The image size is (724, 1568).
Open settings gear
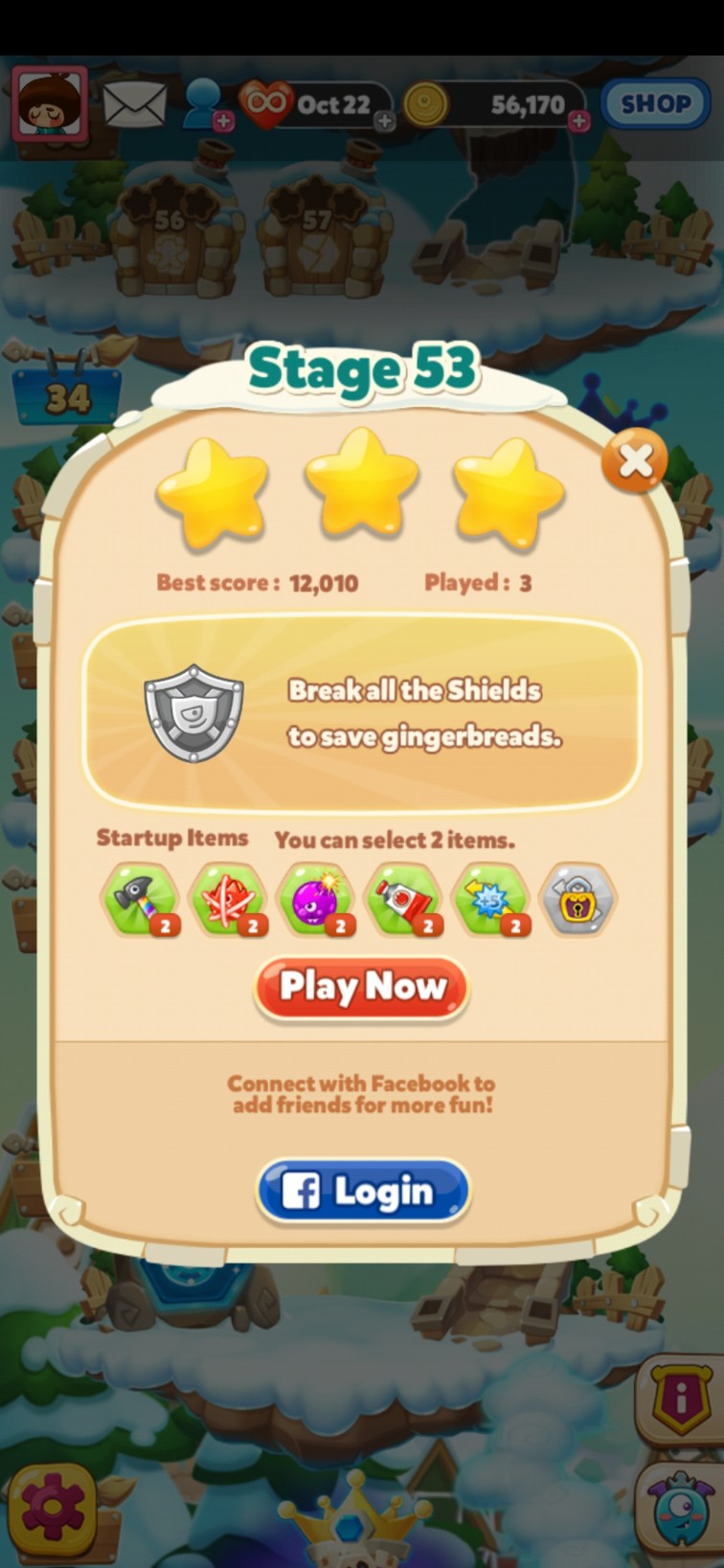point(53,1508)
